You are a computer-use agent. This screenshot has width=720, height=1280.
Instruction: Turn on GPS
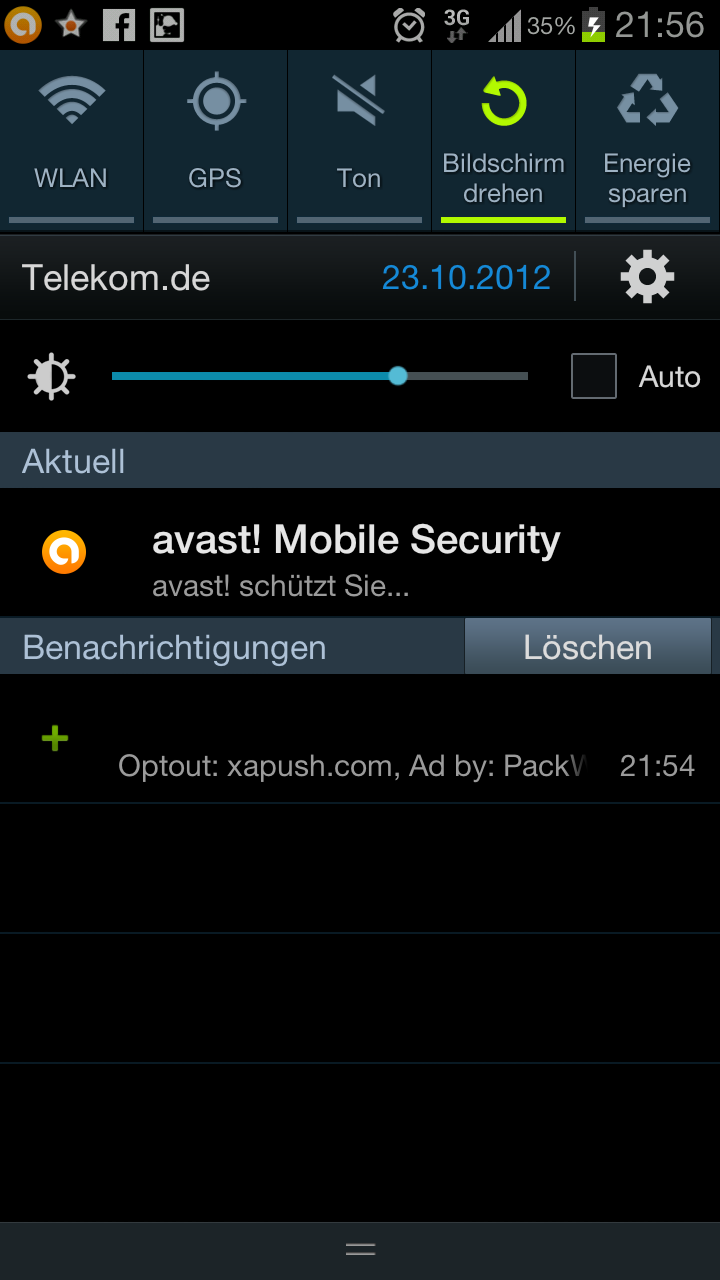pyautogui.click(x=215, y=141)
